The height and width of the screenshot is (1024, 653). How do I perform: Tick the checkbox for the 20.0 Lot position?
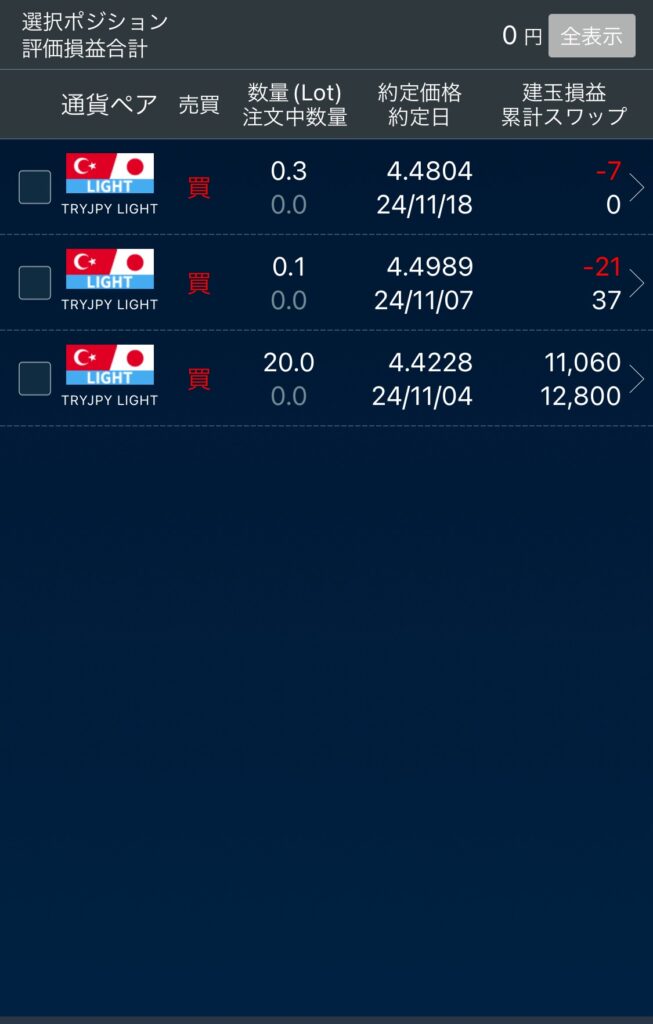tap(35, 378)
